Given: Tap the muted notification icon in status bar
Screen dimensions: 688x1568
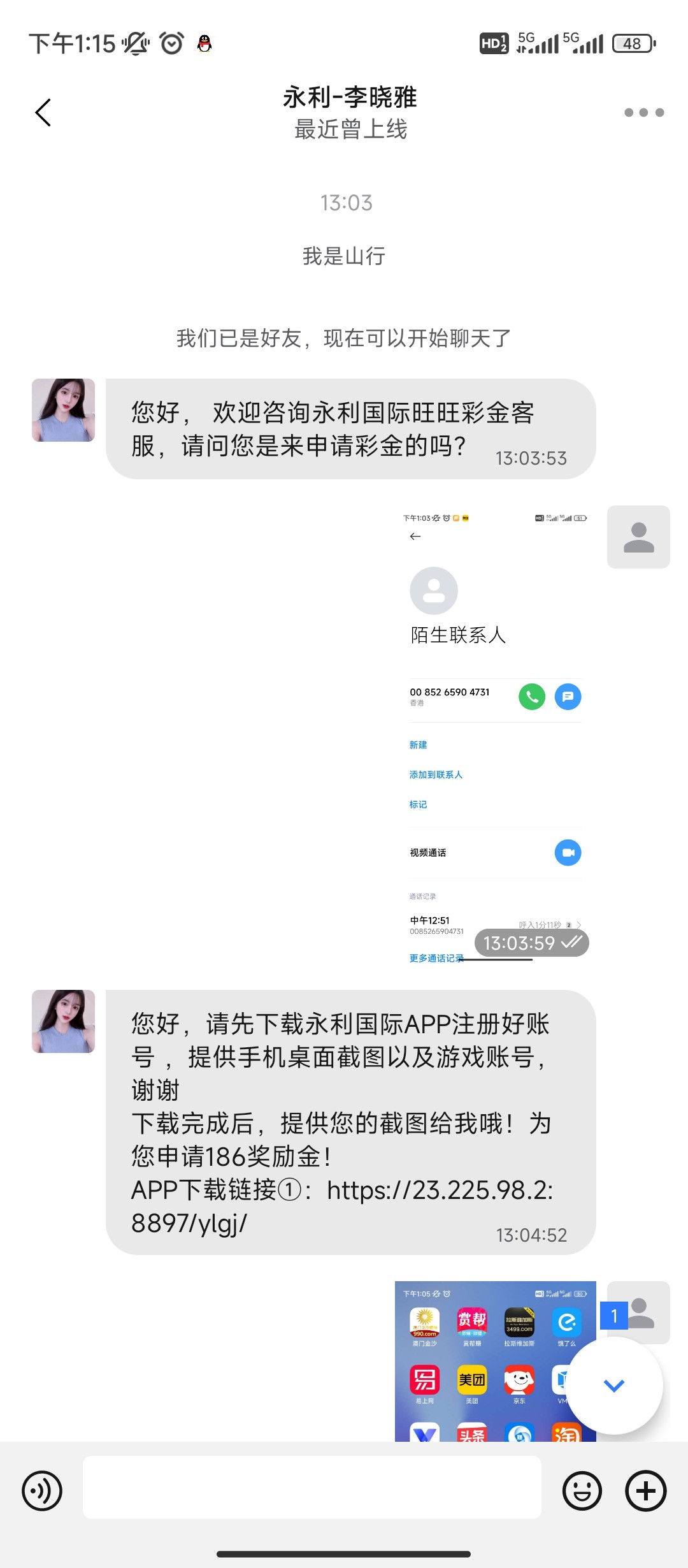Looking at the screenshot, I should point(136,42).
